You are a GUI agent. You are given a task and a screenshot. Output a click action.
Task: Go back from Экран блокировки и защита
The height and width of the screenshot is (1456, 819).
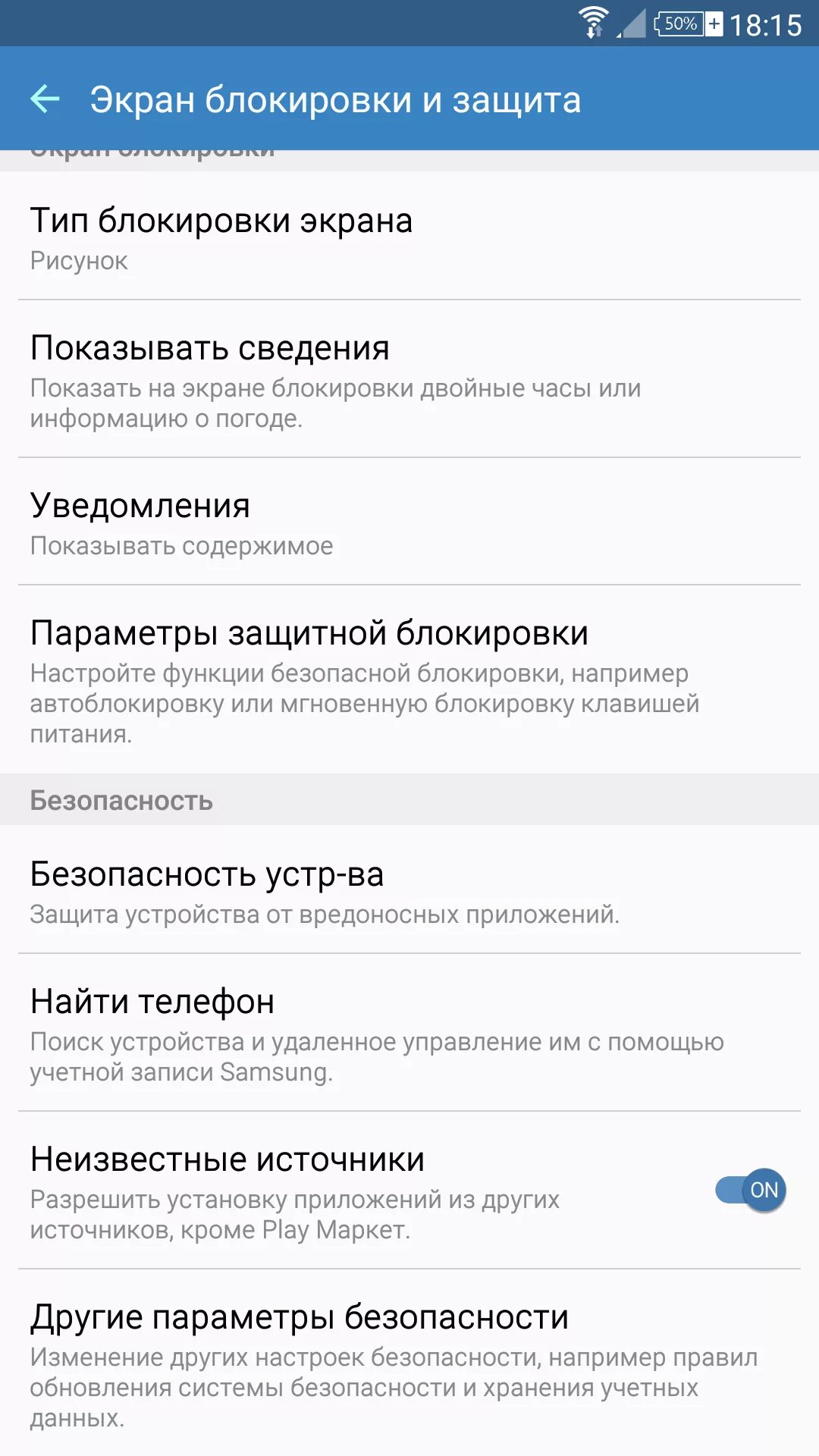tap(45, 99)
